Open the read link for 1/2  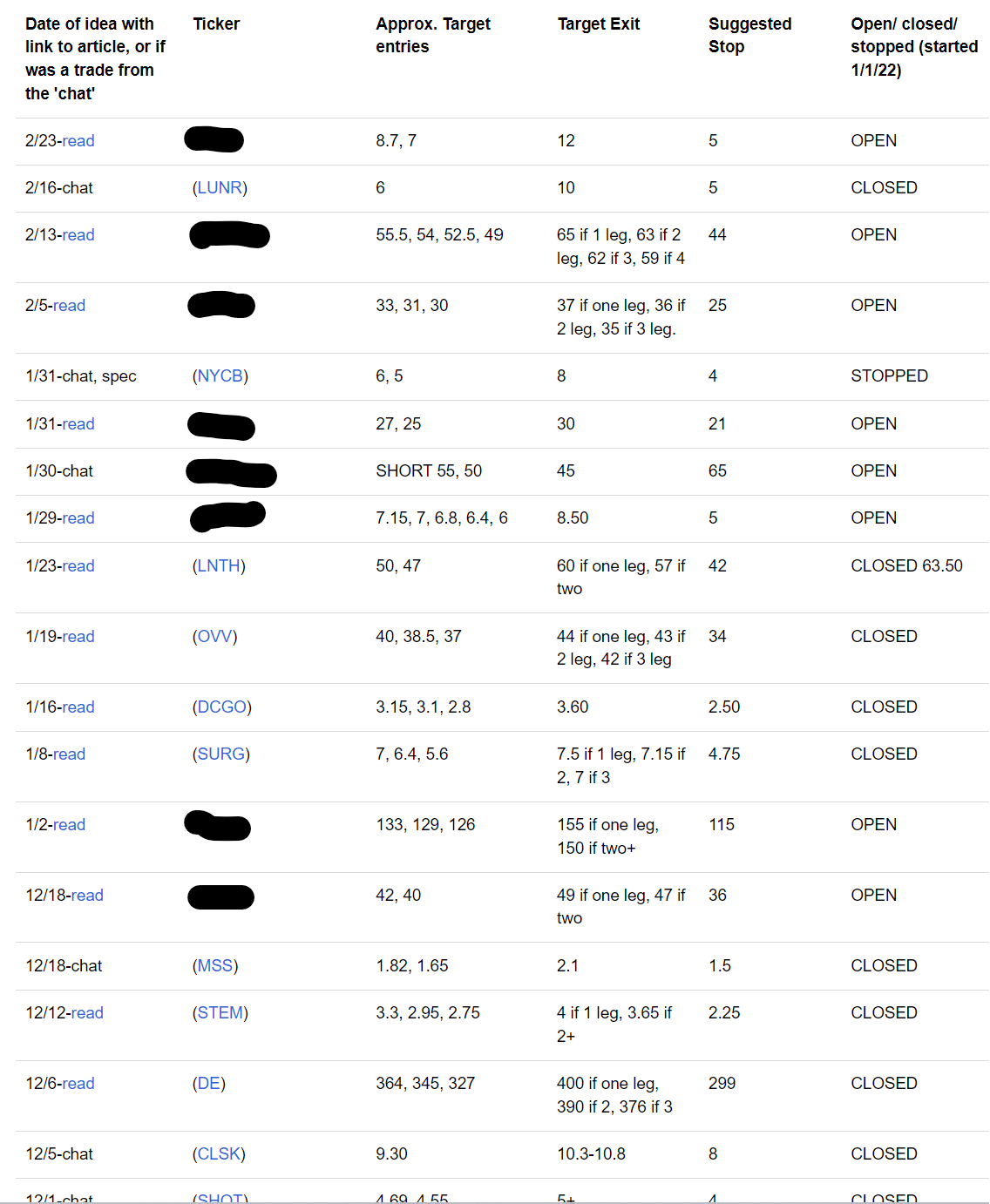click(x=69, y=825)
